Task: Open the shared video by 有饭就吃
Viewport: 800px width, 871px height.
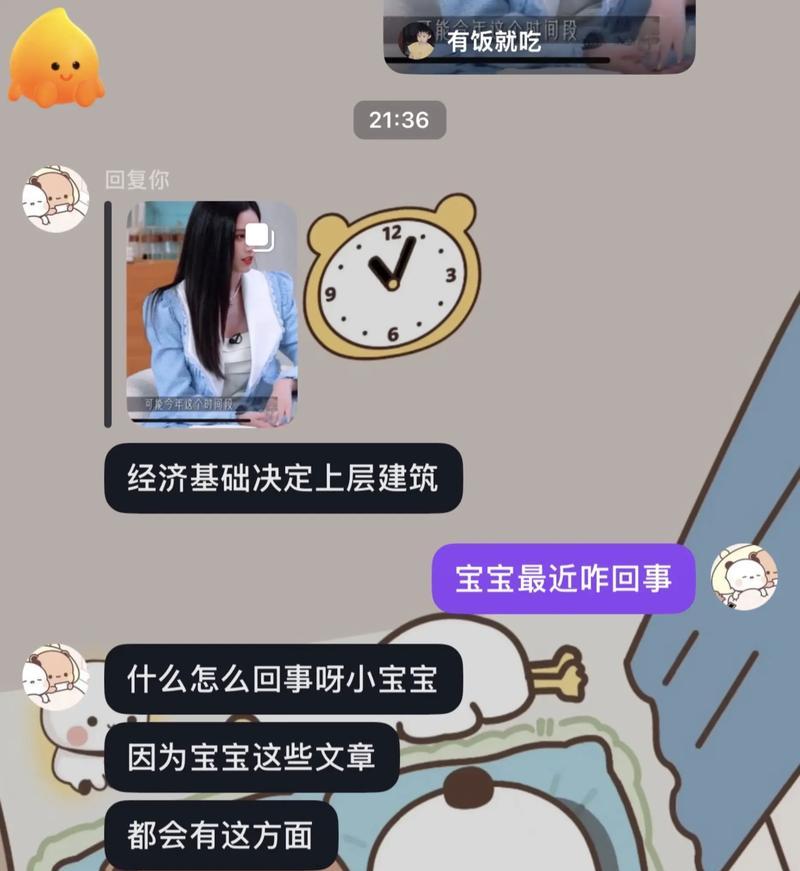Action: 539,36
